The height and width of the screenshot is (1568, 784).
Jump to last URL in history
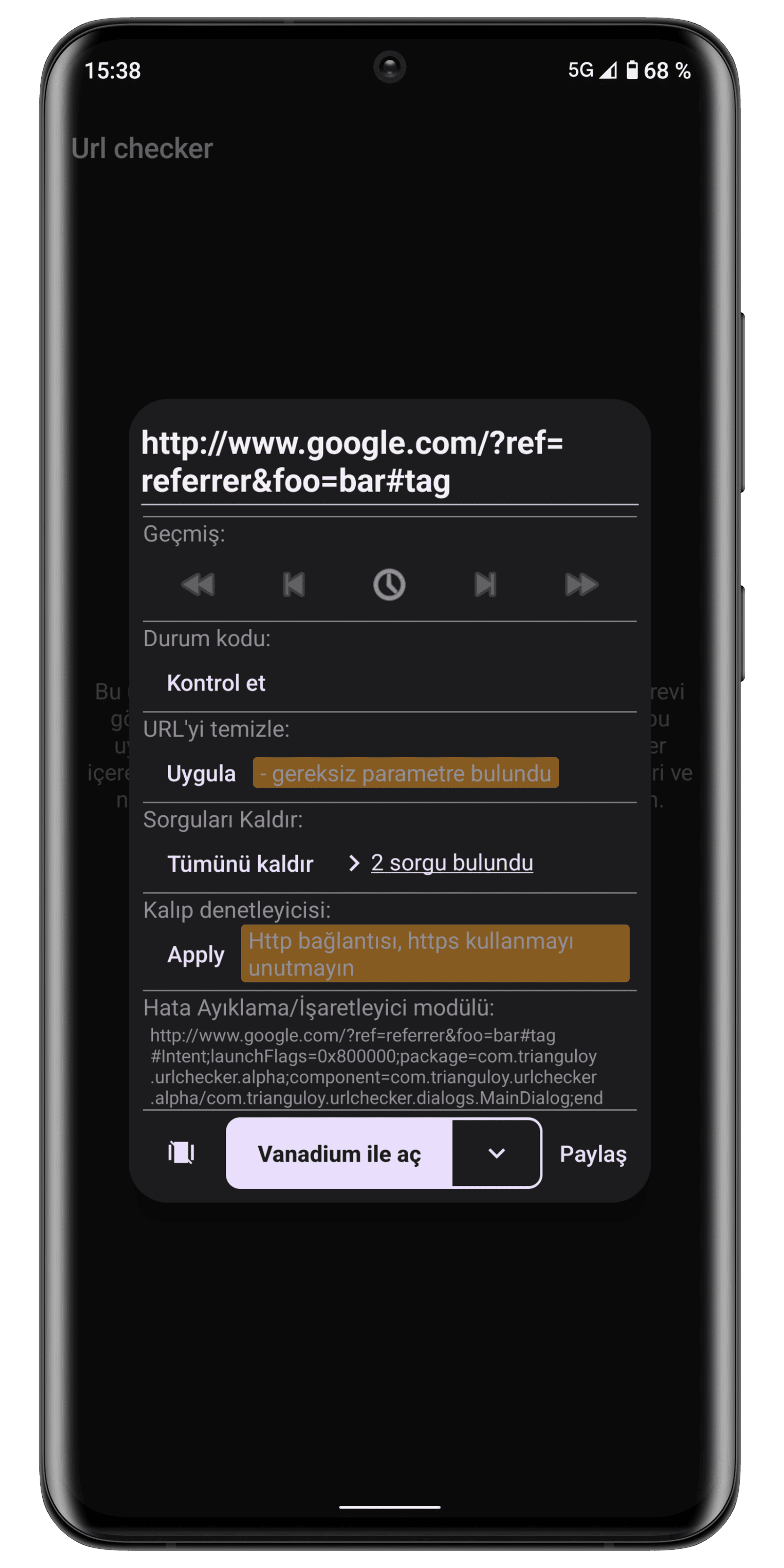click(581, 585)
